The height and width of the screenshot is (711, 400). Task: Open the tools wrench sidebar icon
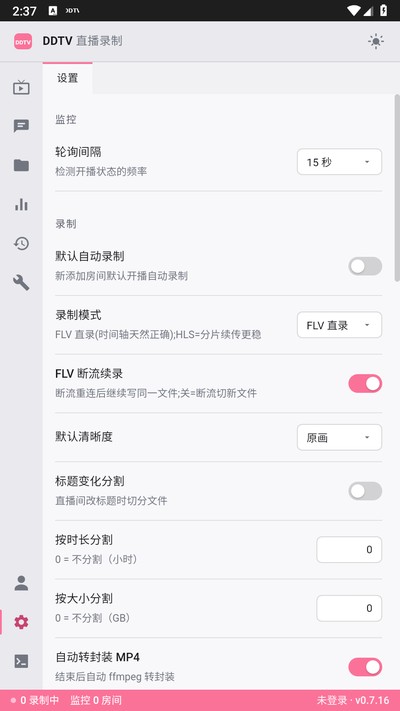[x=21, y=282]
